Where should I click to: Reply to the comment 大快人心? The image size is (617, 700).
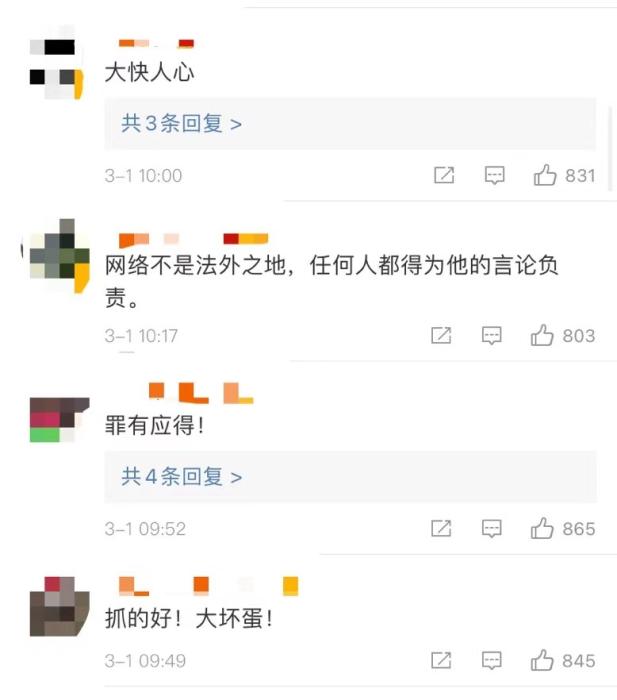(495, 176)
